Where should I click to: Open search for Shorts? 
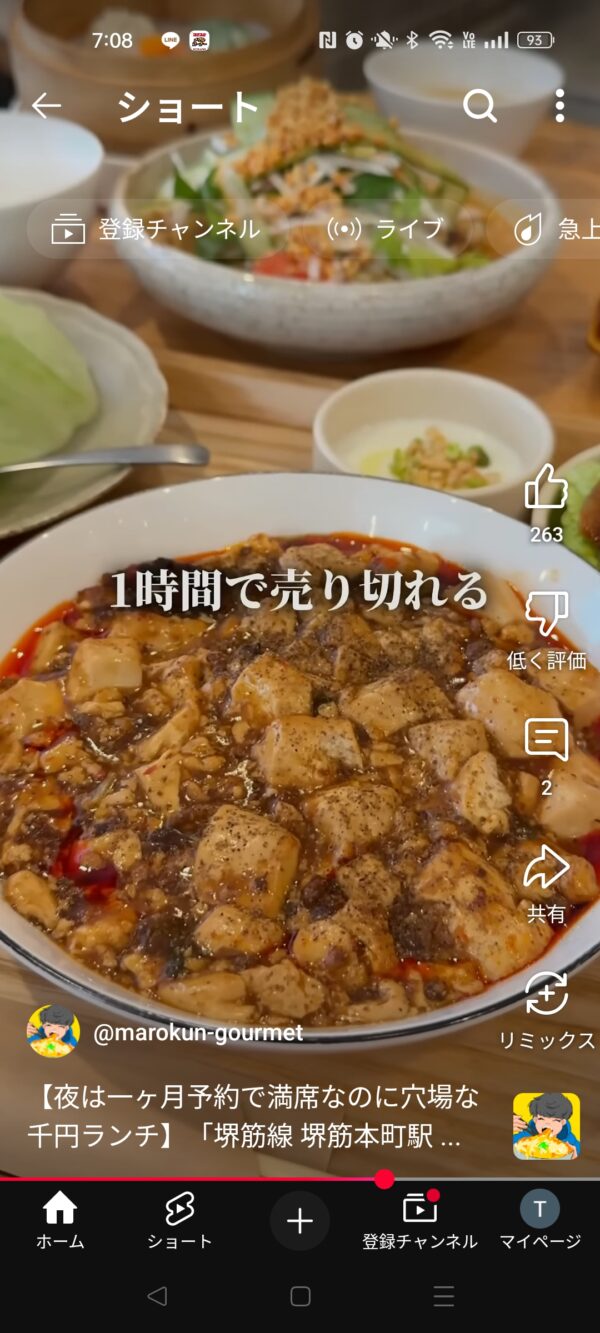tap(479, 106)
